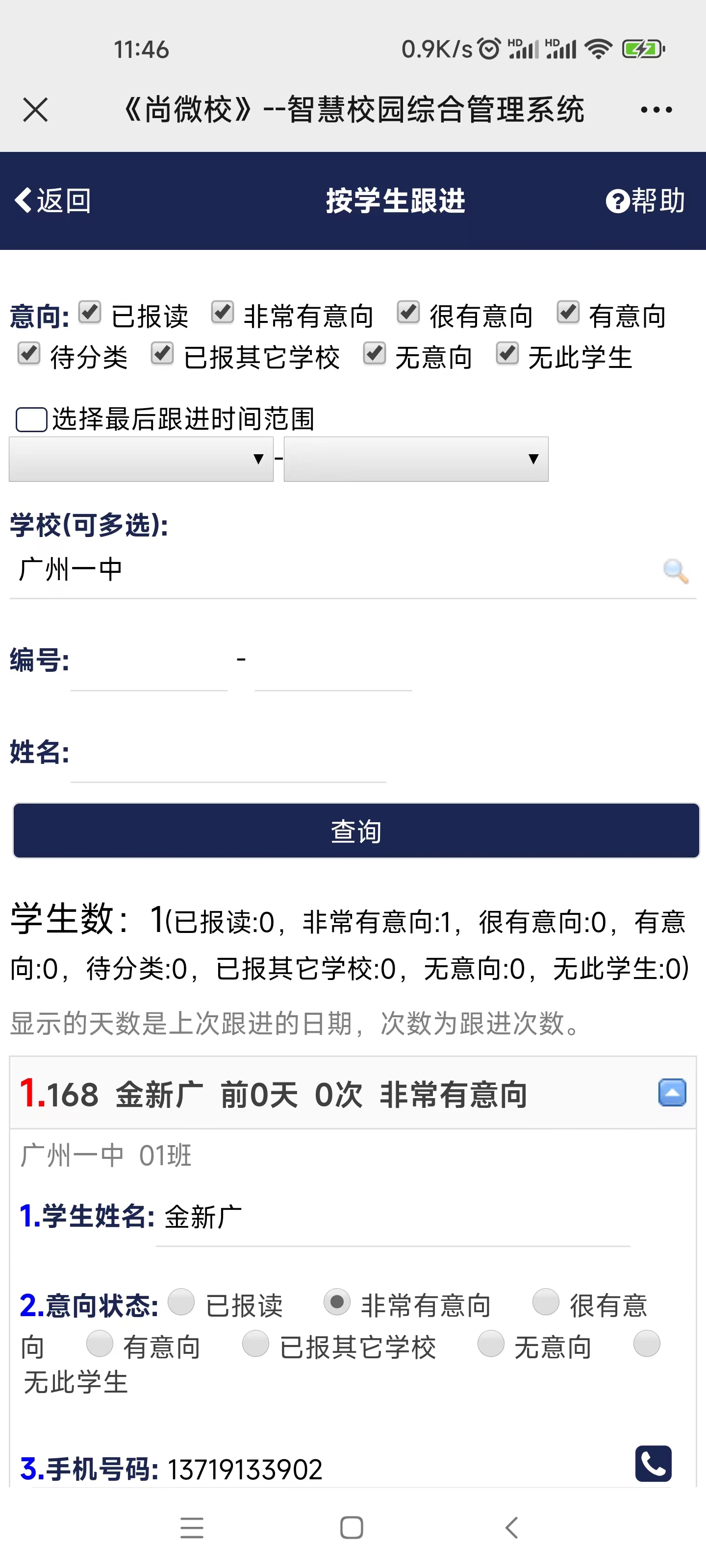Open the 帮助 help page

(x=645, y=200)
